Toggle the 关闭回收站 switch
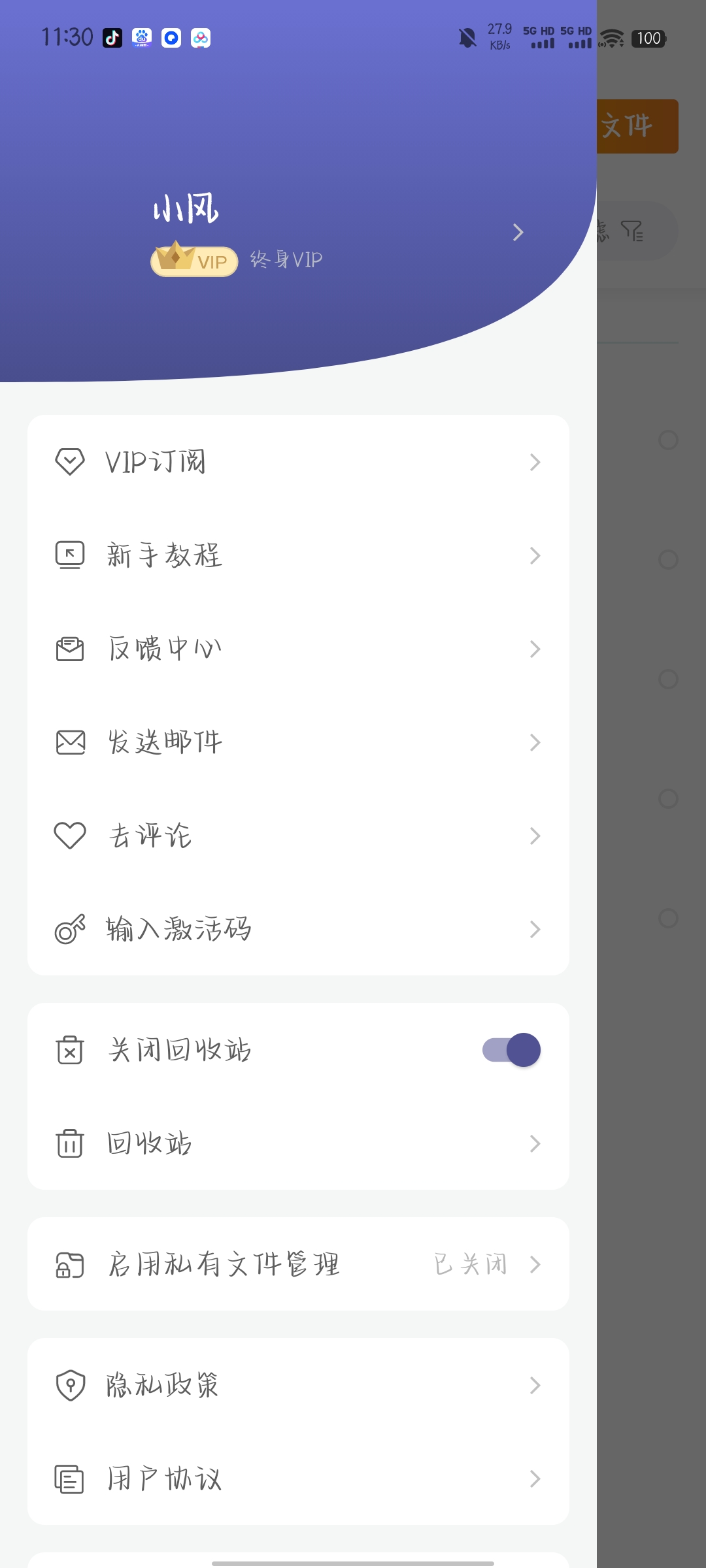Screen dimensions: 706x1568 [x=511, y=1050]
